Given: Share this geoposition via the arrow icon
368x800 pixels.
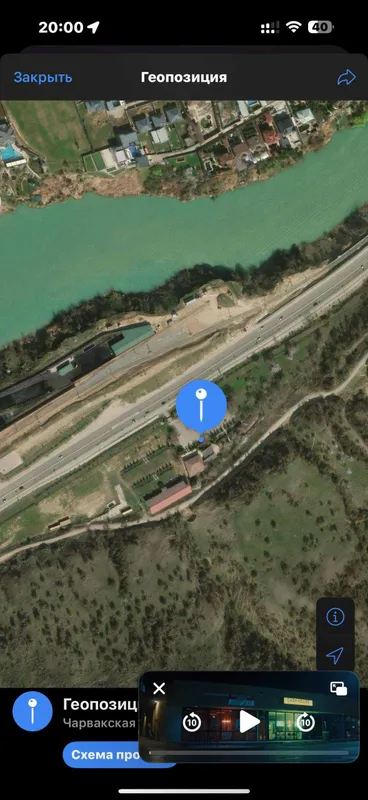Looking at the screenshot, I should (346, 78).
